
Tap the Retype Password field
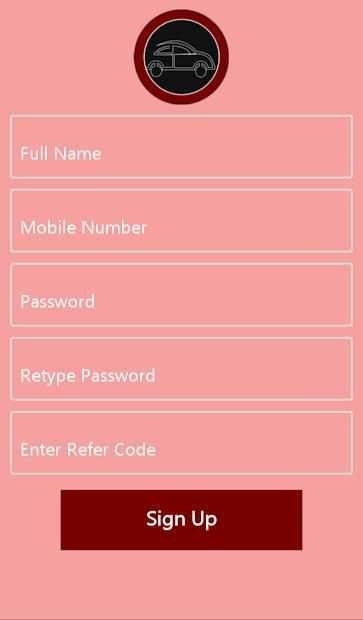182,369
